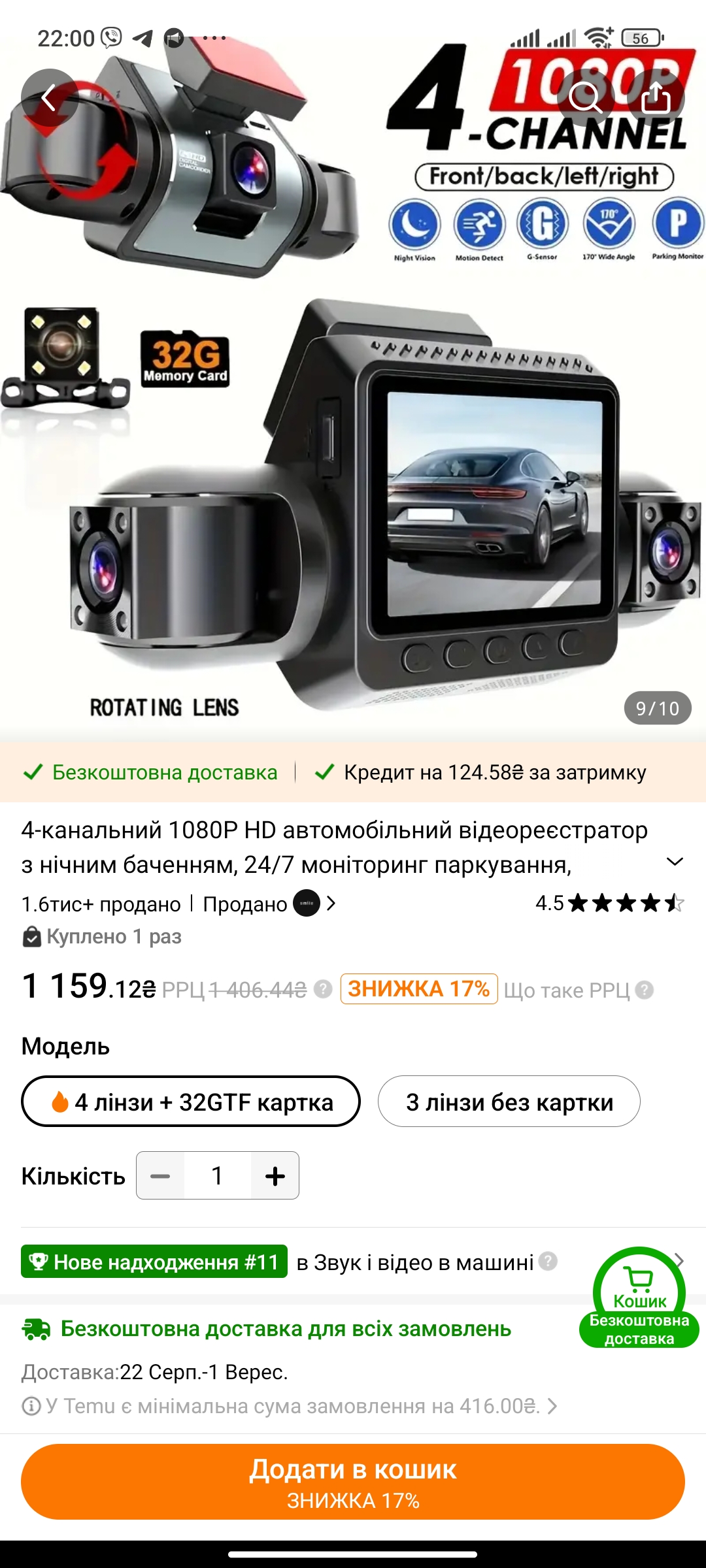
Task: Expand the full product title
Action: [x=675, y=862]
